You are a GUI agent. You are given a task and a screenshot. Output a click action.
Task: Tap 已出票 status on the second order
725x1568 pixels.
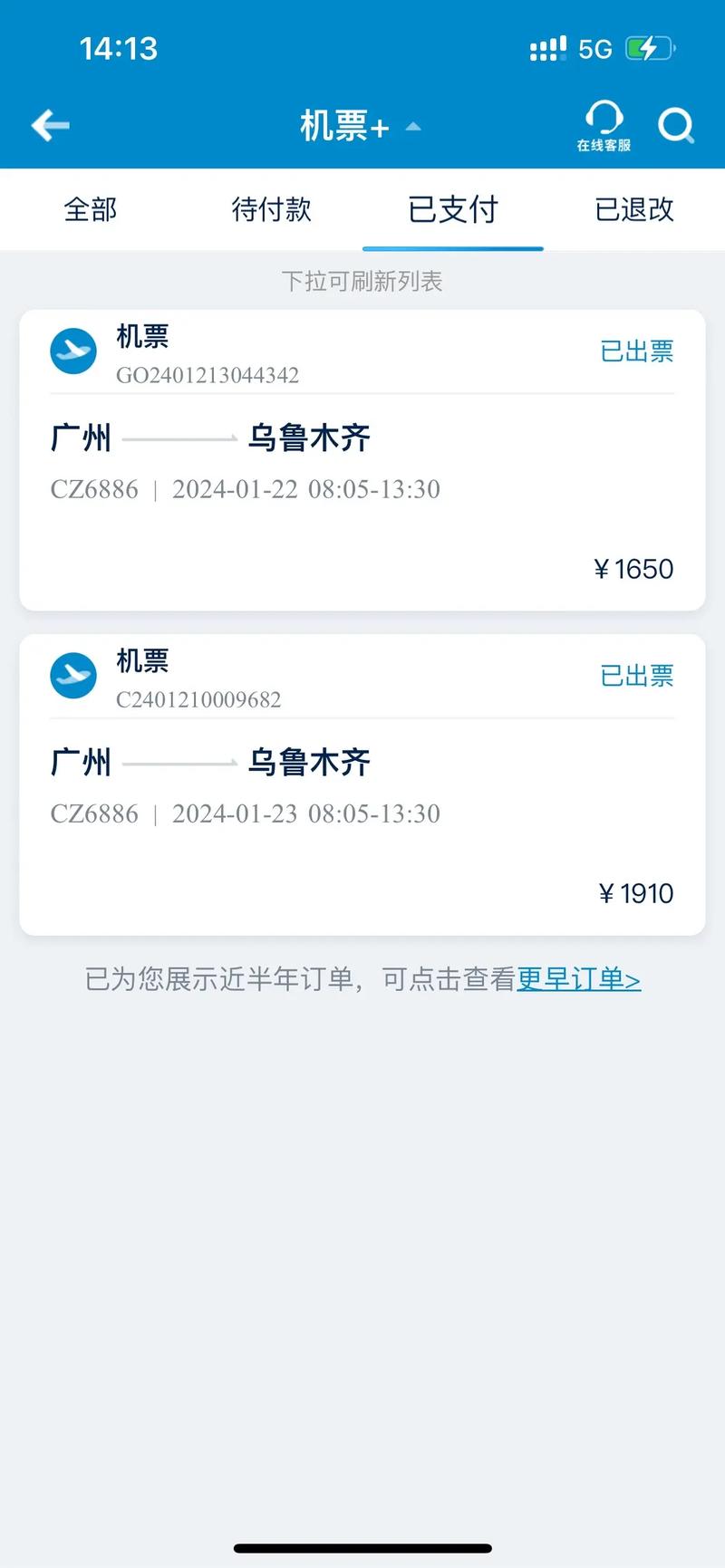(637, 676)
